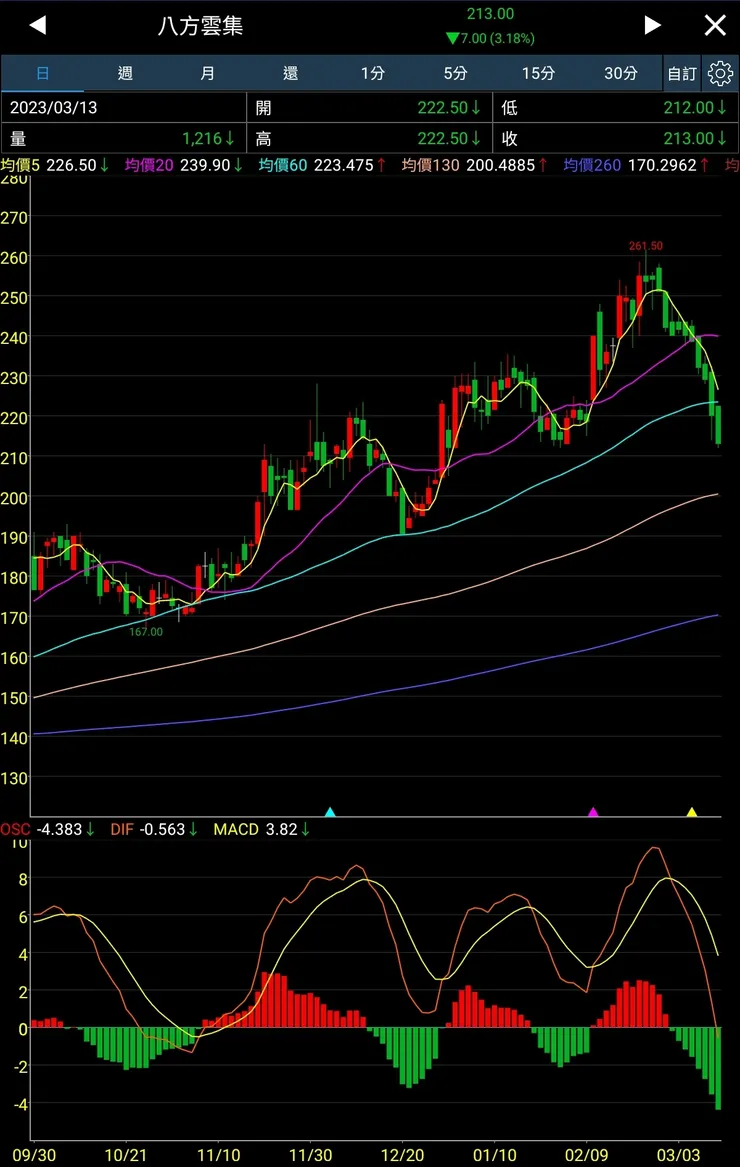Go to the next stock

click(652, 26)
